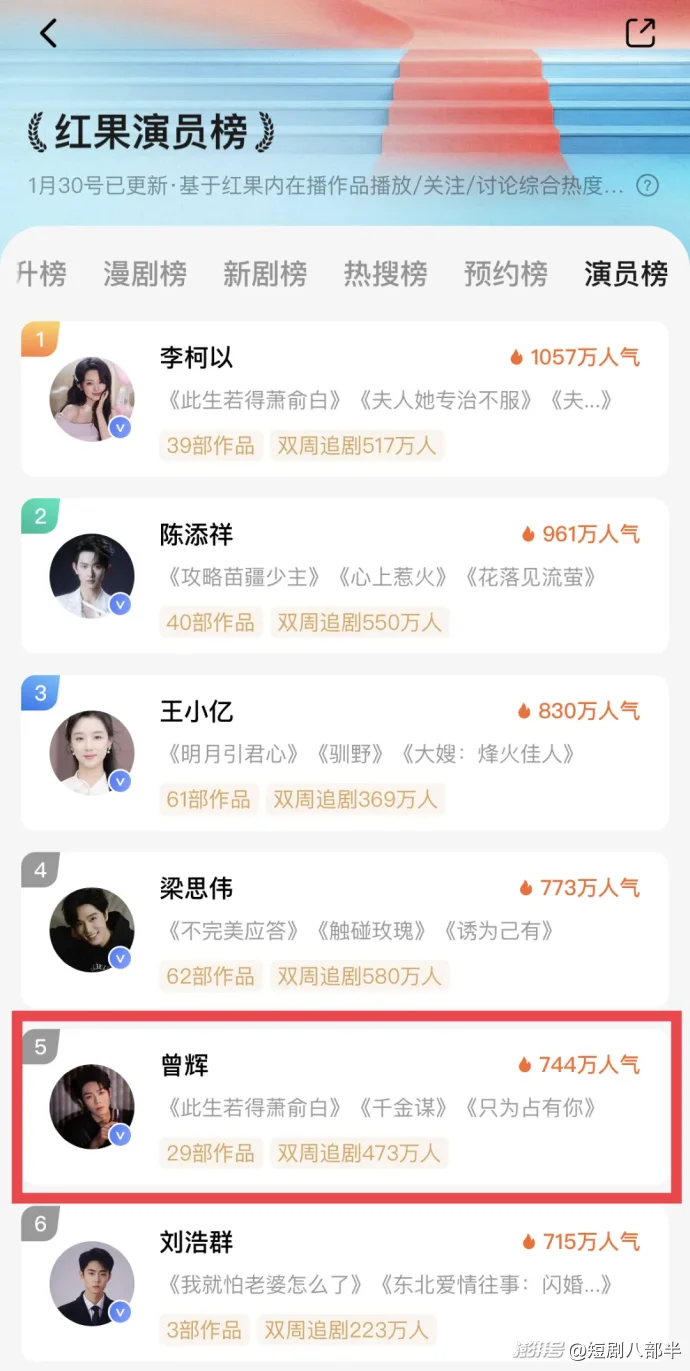This screenshot has width=690, height=1371.
Task: Switch to the 热搜榜 tab
Action: (x=385, y=274)
